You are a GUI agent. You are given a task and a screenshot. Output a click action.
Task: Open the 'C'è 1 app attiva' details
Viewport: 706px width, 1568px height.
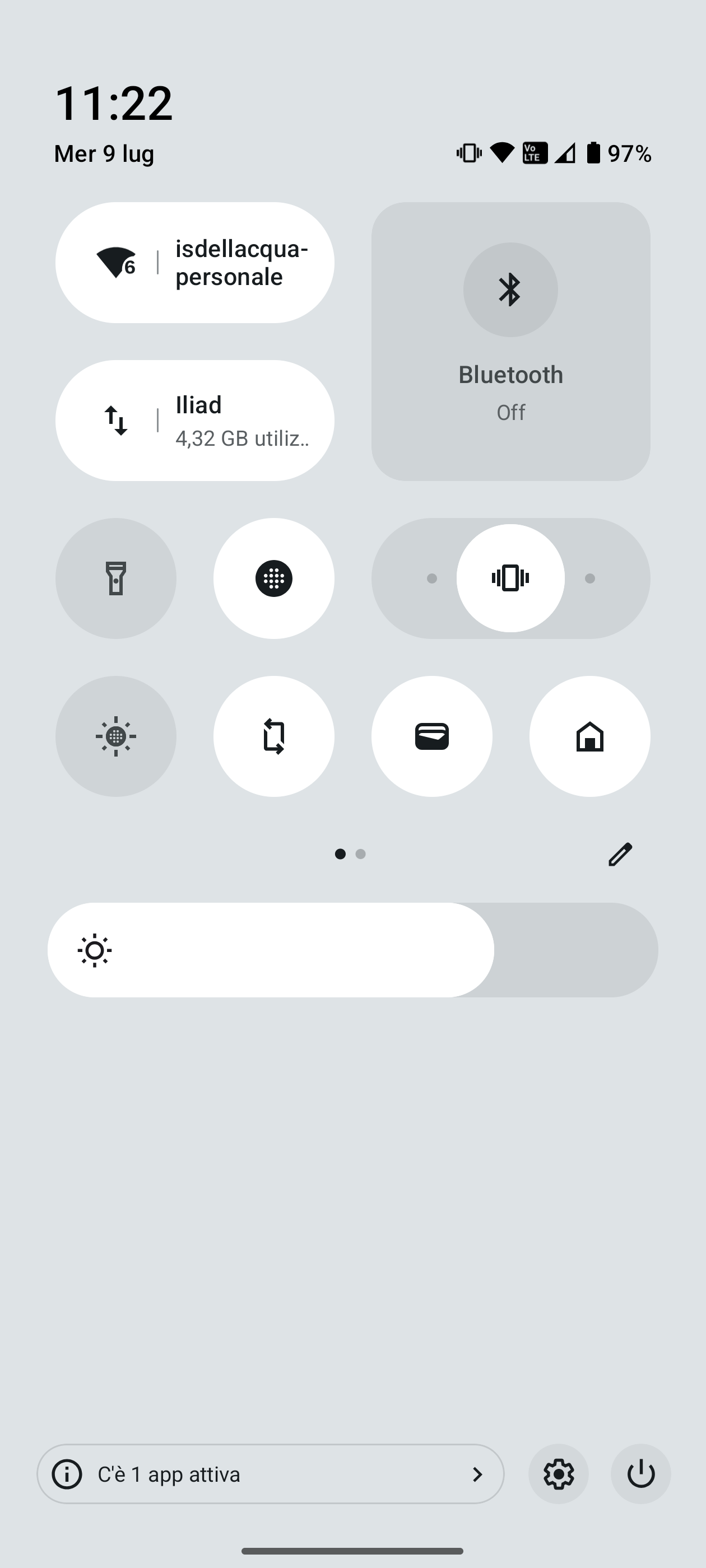[271, 1474]
